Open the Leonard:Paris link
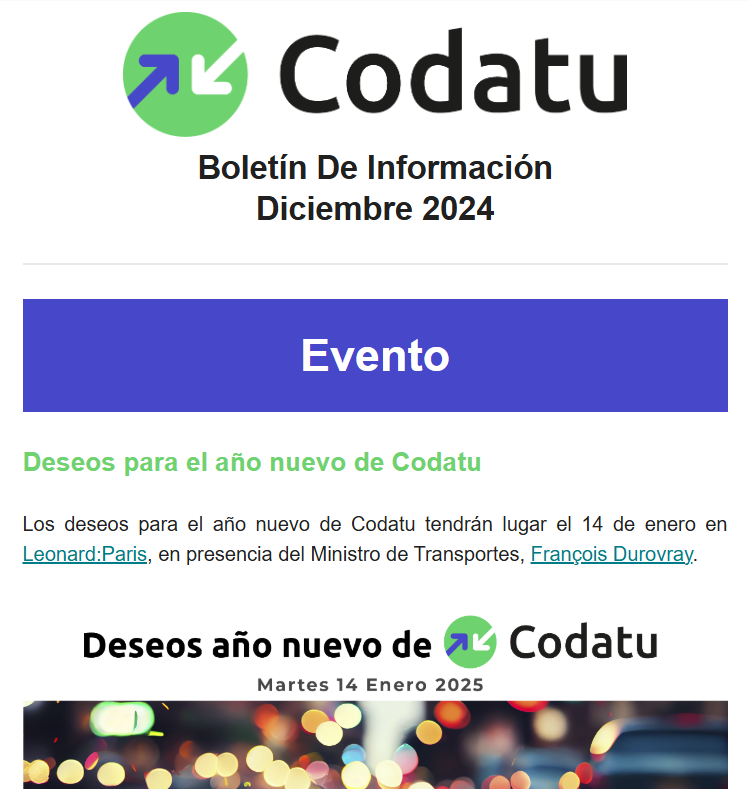Image resolution: width=748 pixels, height=789 pixels. [85, 554]
